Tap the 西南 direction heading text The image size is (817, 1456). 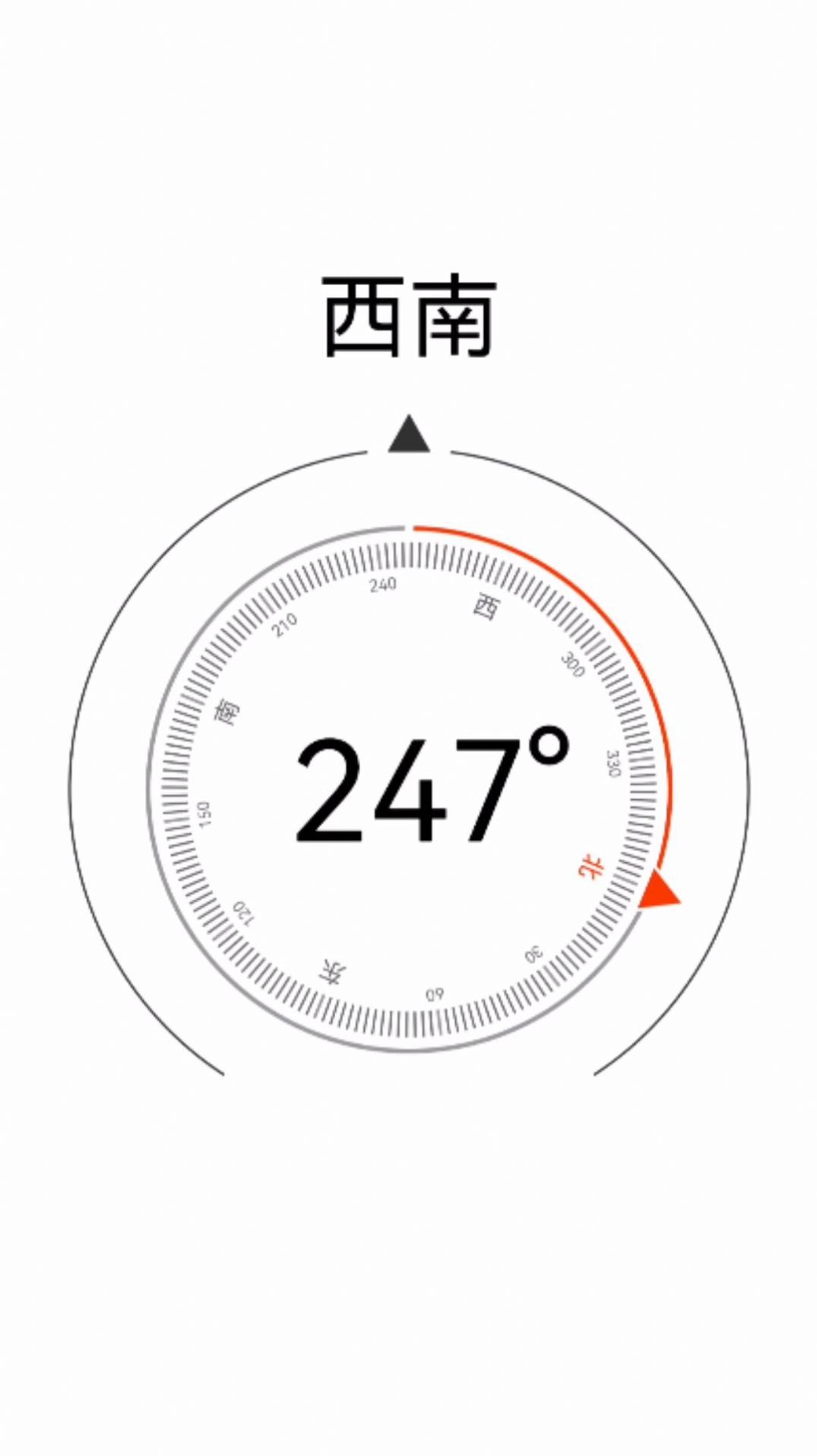pos(408,316)
